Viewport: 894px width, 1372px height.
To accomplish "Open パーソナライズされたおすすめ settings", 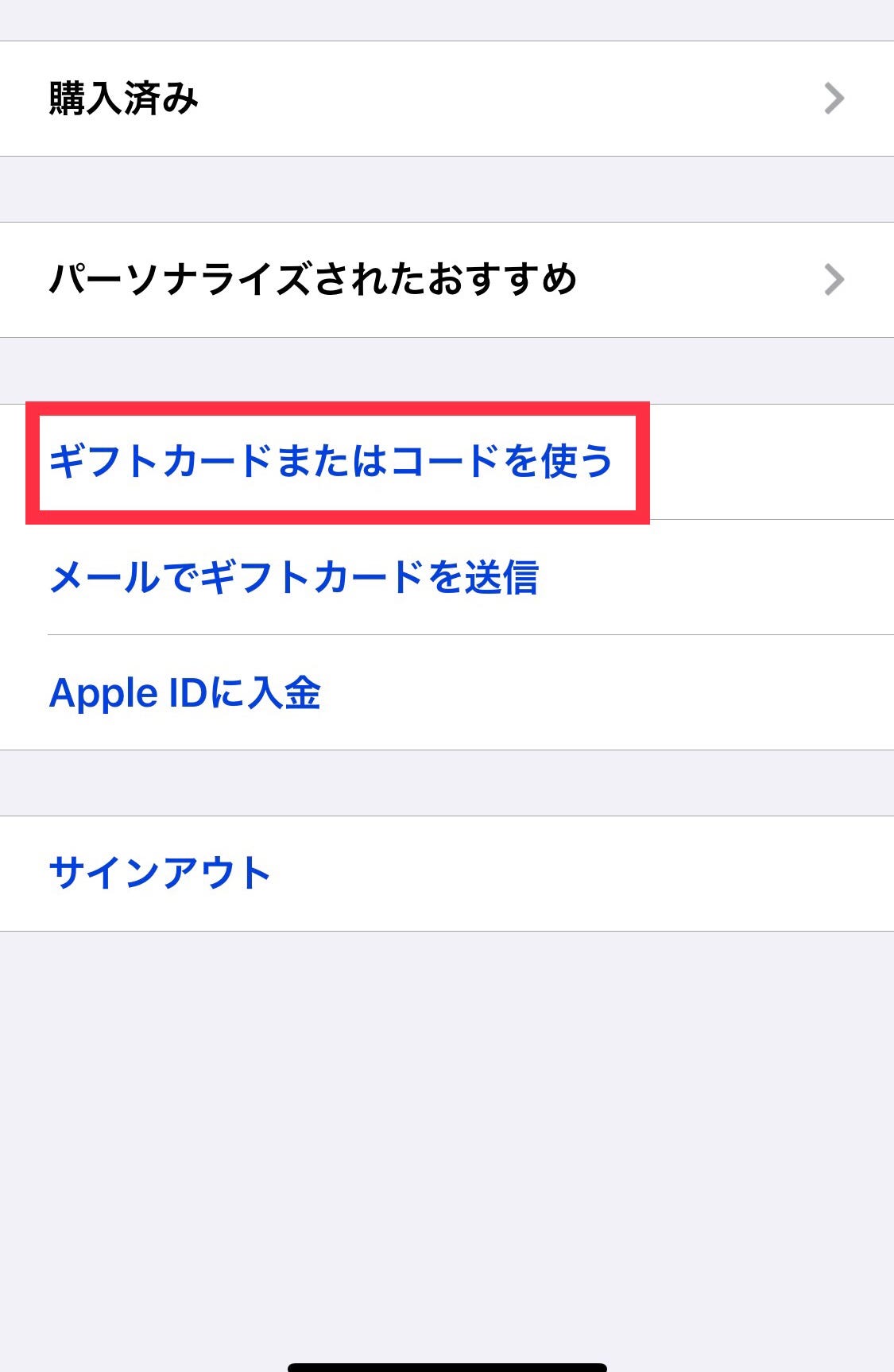I will tap(445, 280).
